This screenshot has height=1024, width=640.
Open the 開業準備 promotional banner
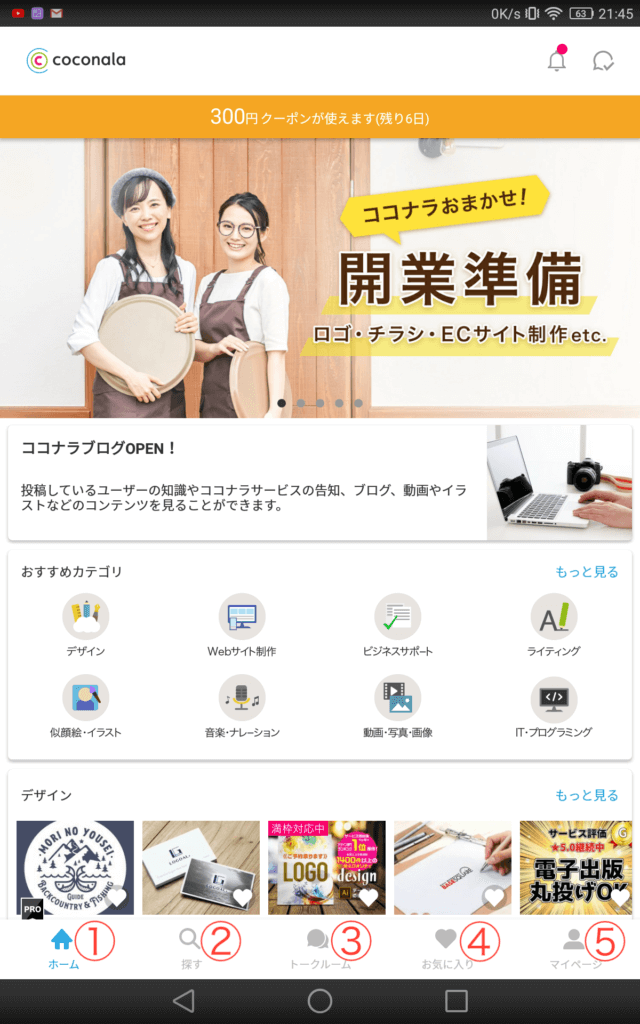point(320,278)
